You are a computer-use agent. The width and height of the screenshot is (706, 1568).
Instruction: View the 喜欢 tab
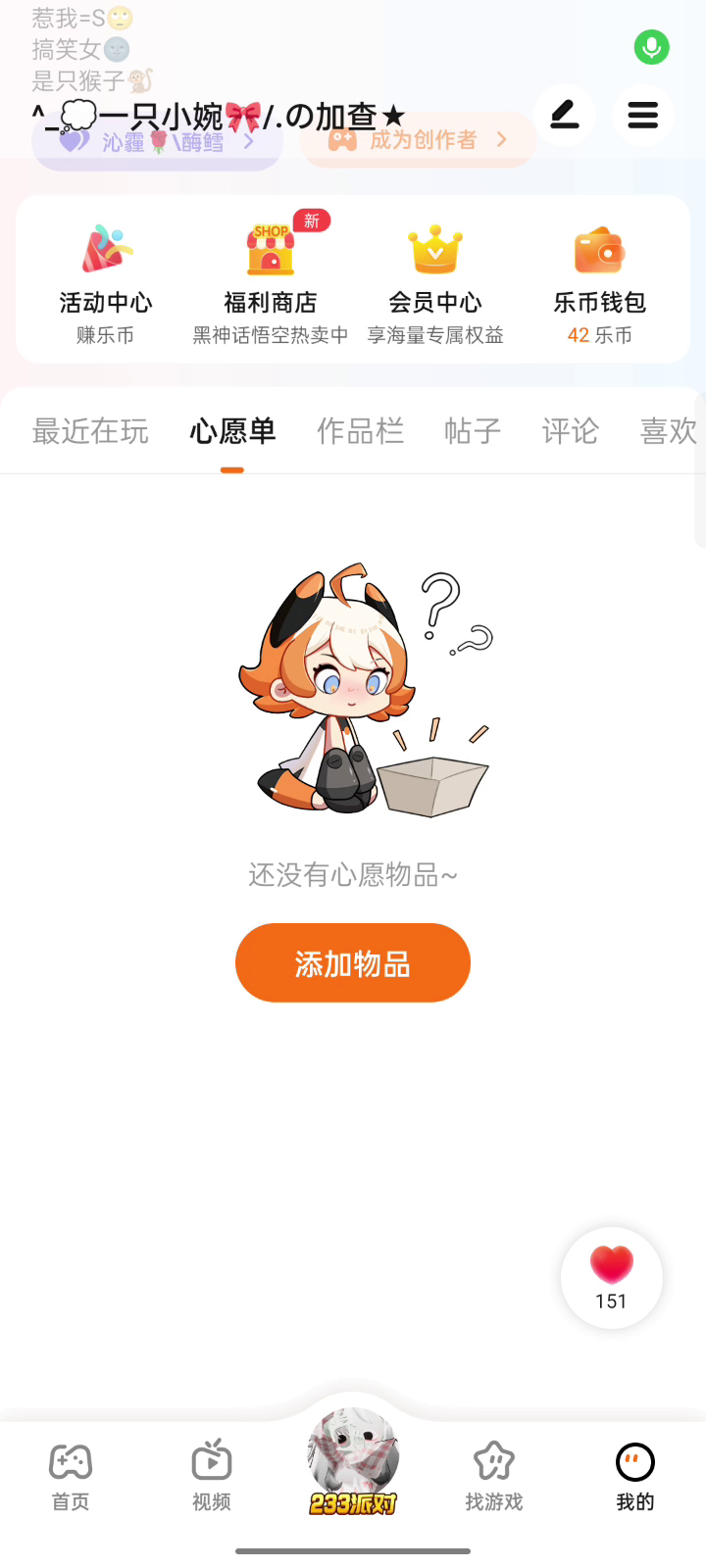668,431
